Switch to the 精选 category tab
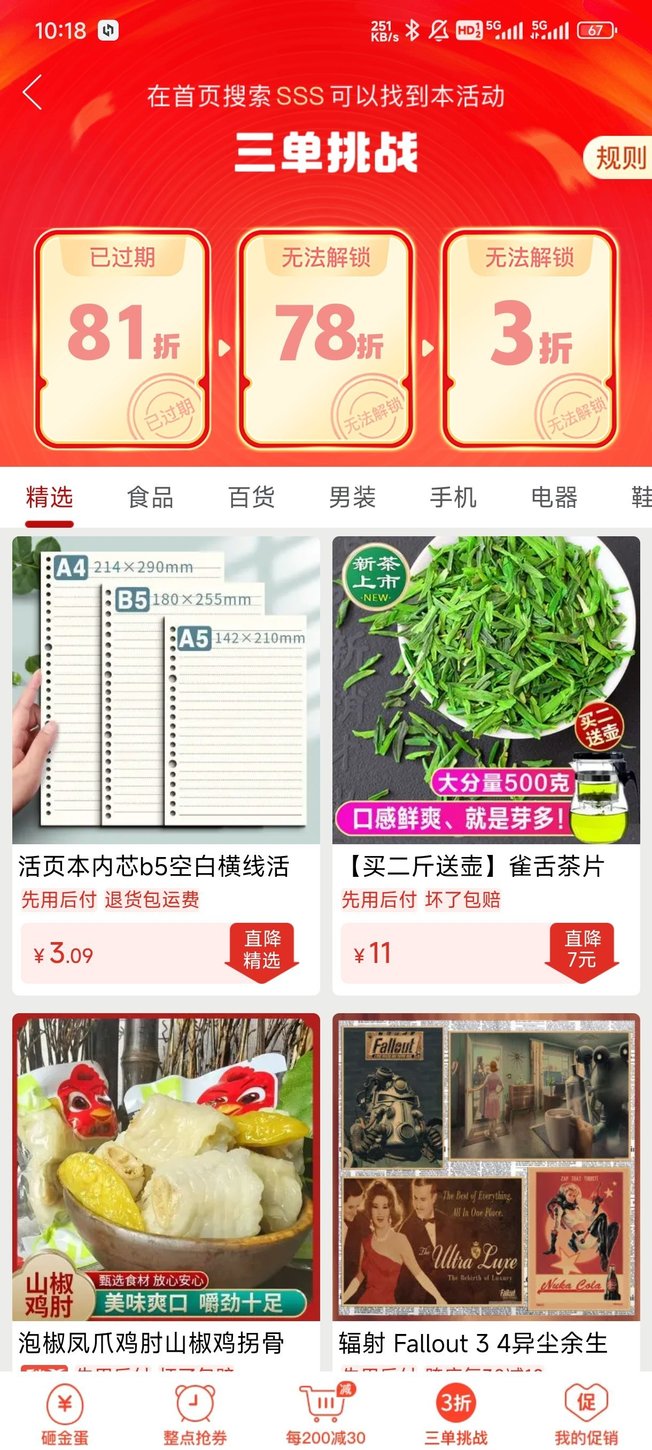 point(49,497)
